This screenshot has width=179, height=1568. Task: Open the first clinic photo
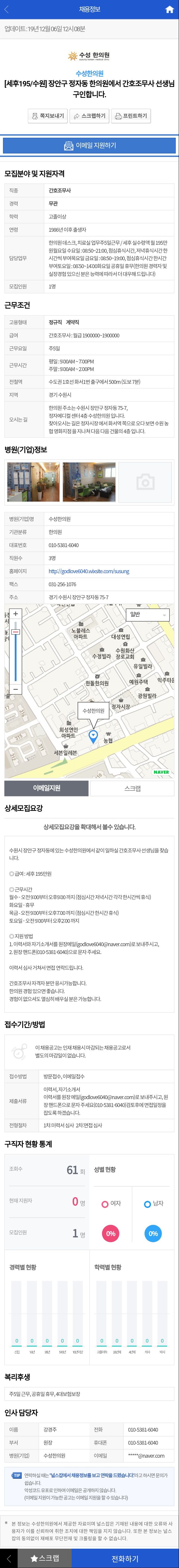[x=33, y=482]
